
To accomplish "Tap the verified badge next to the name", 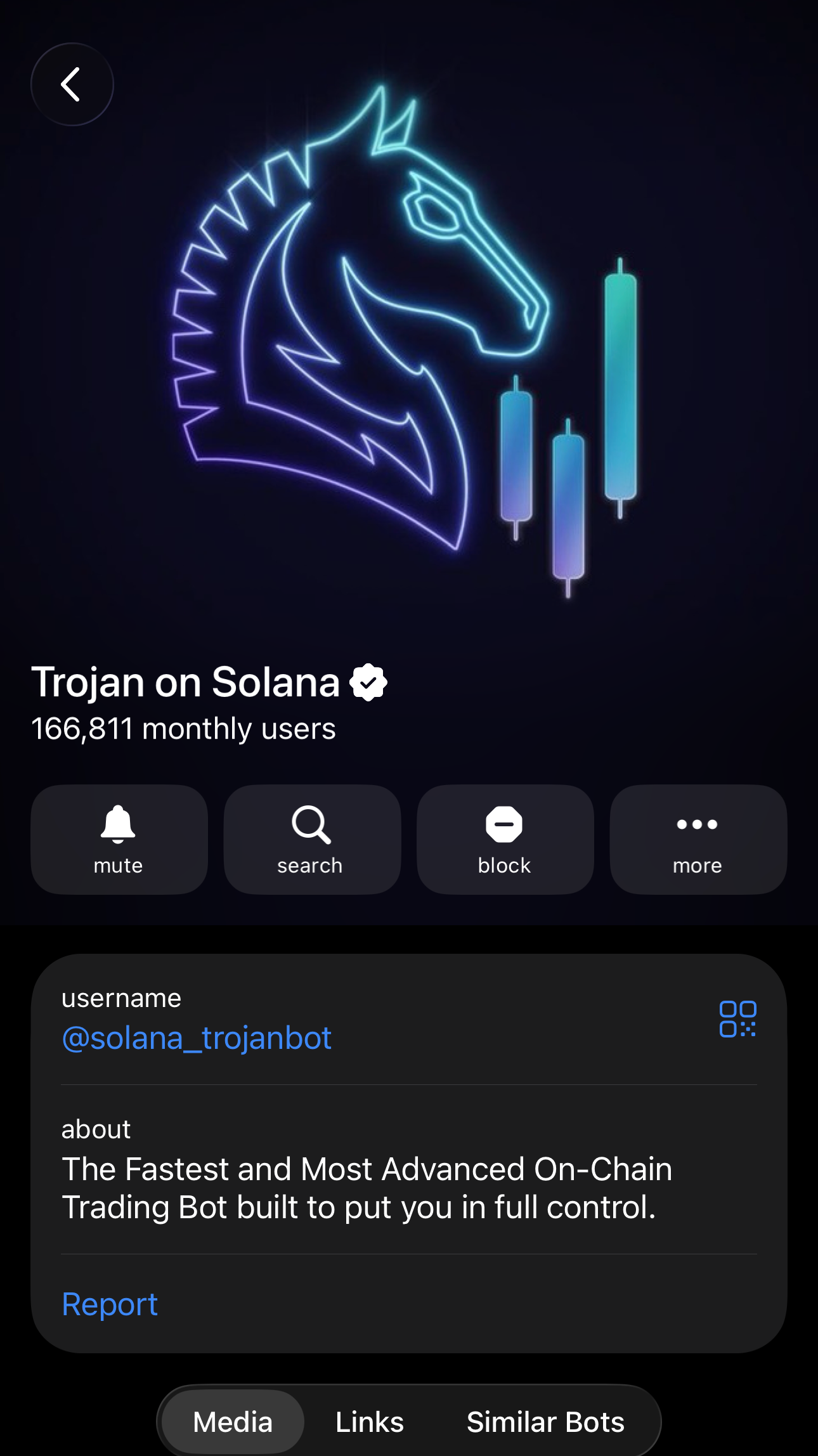I will click(368, 682).
